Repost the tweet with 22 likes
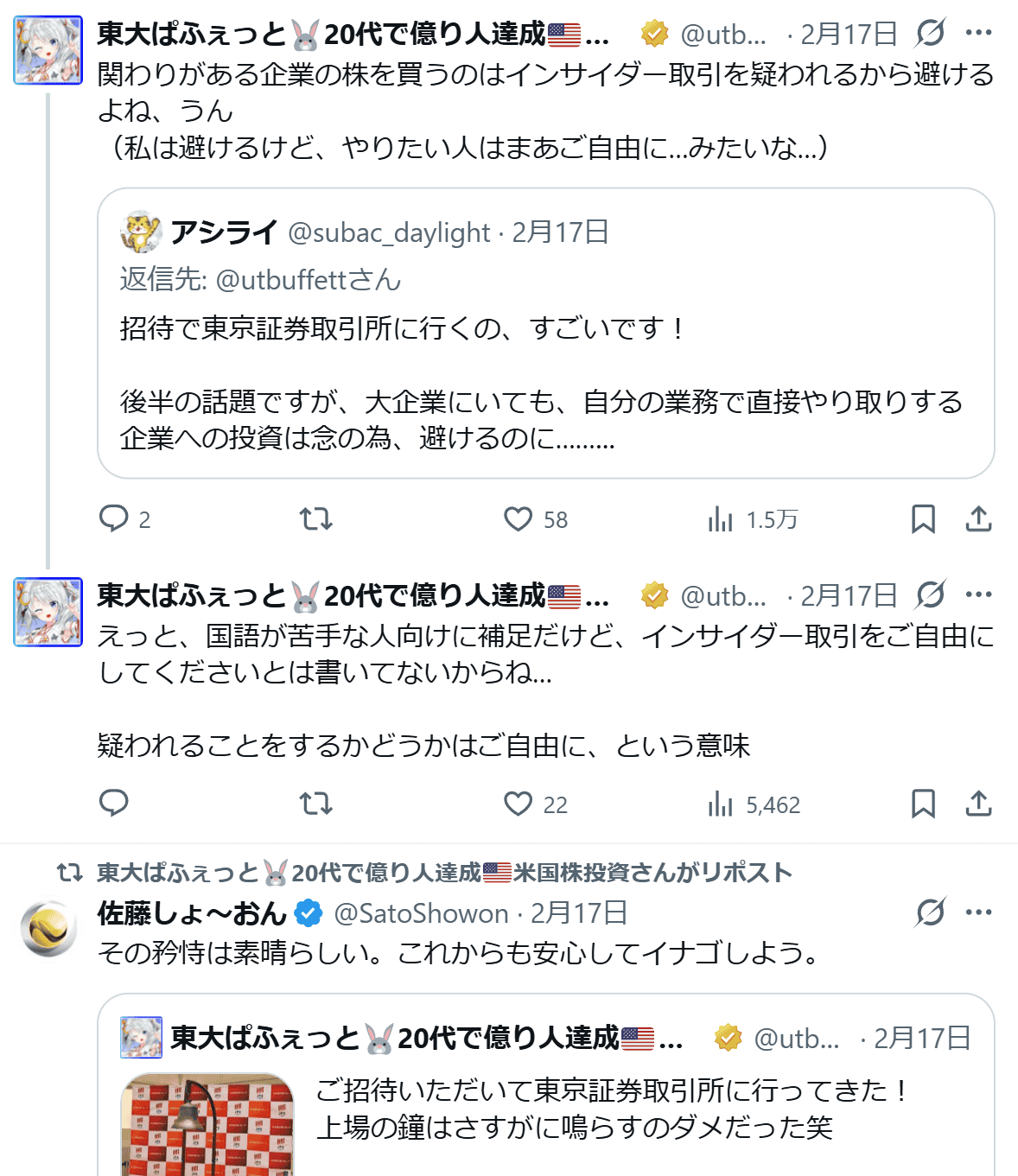The height and width of the screenshot is (1176, 1018). (315, 804)
